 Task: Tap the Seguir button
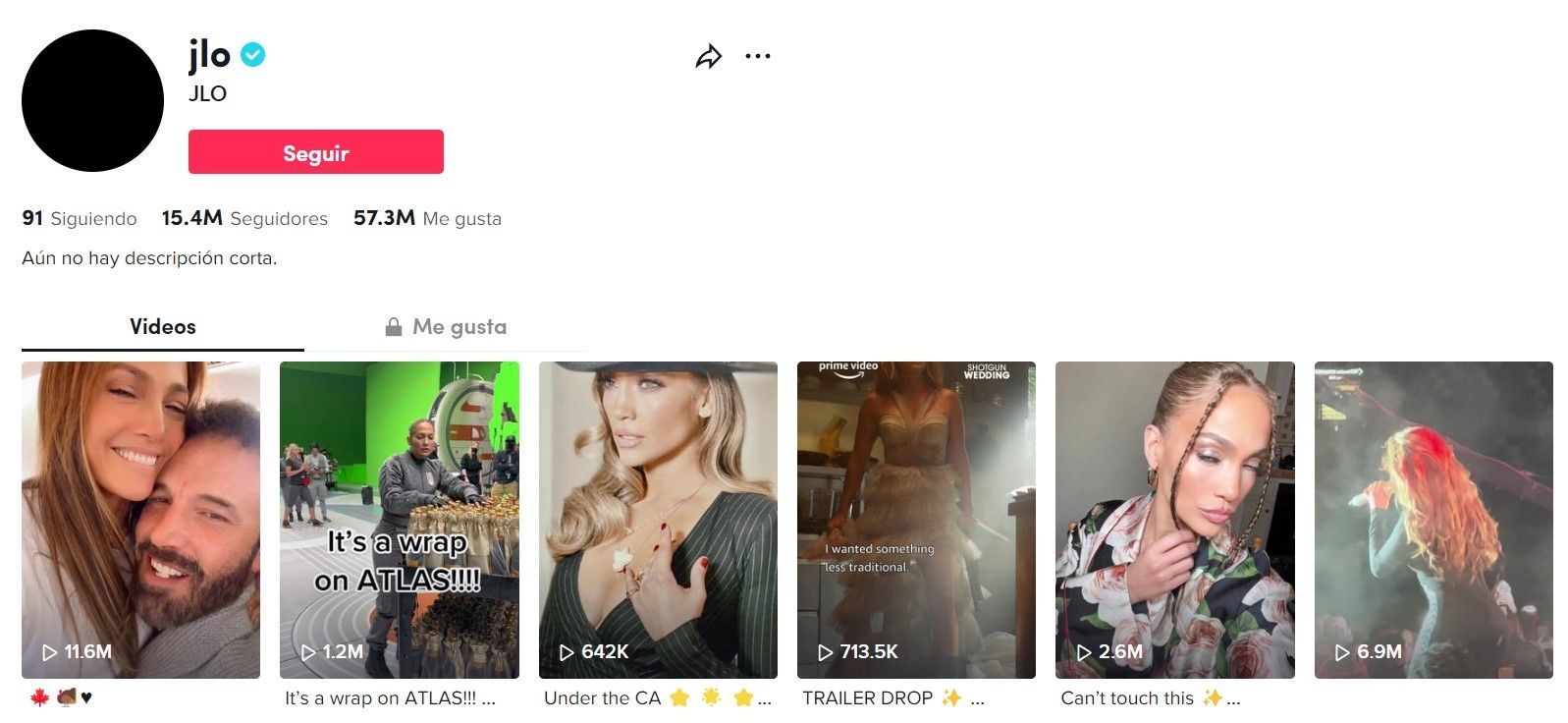[315, 152]
